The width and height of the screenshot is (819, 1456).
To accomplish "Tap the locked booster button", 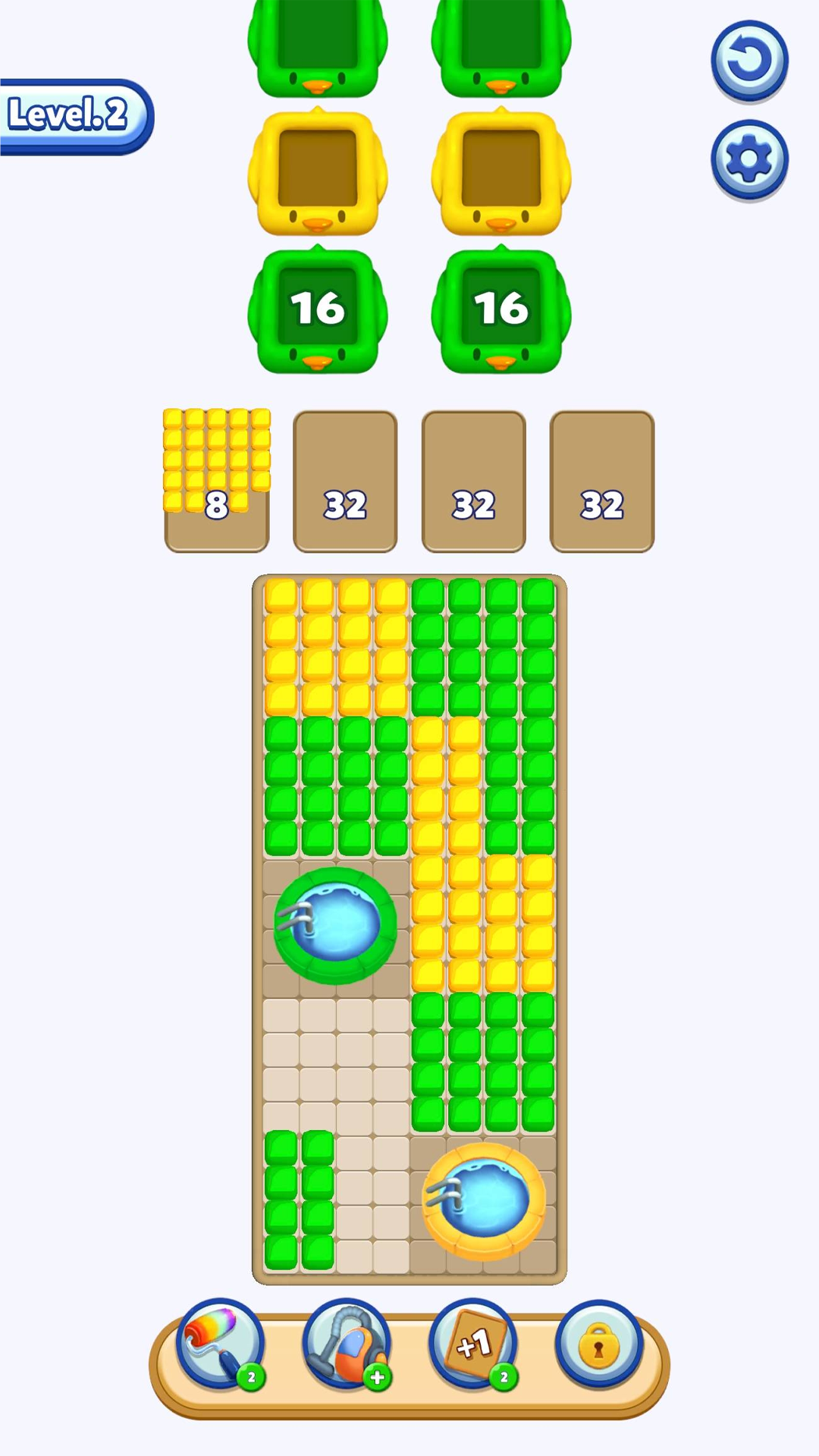I will (x=599, y=1344).
